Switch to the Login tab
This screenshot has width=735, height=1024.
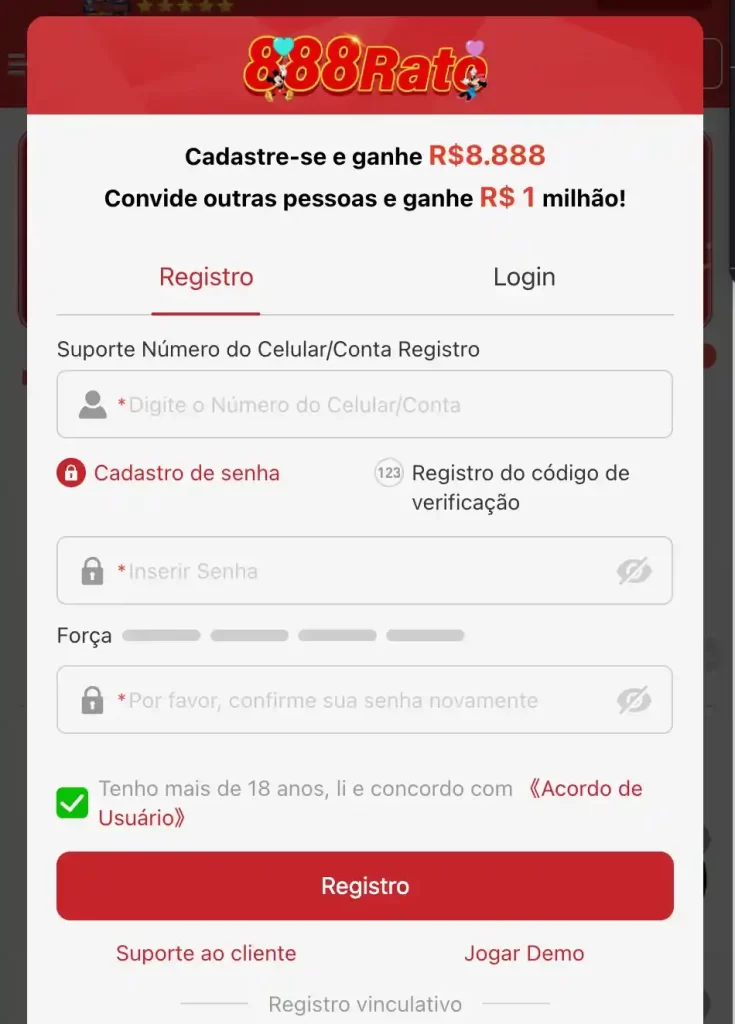tap(524, 277)
